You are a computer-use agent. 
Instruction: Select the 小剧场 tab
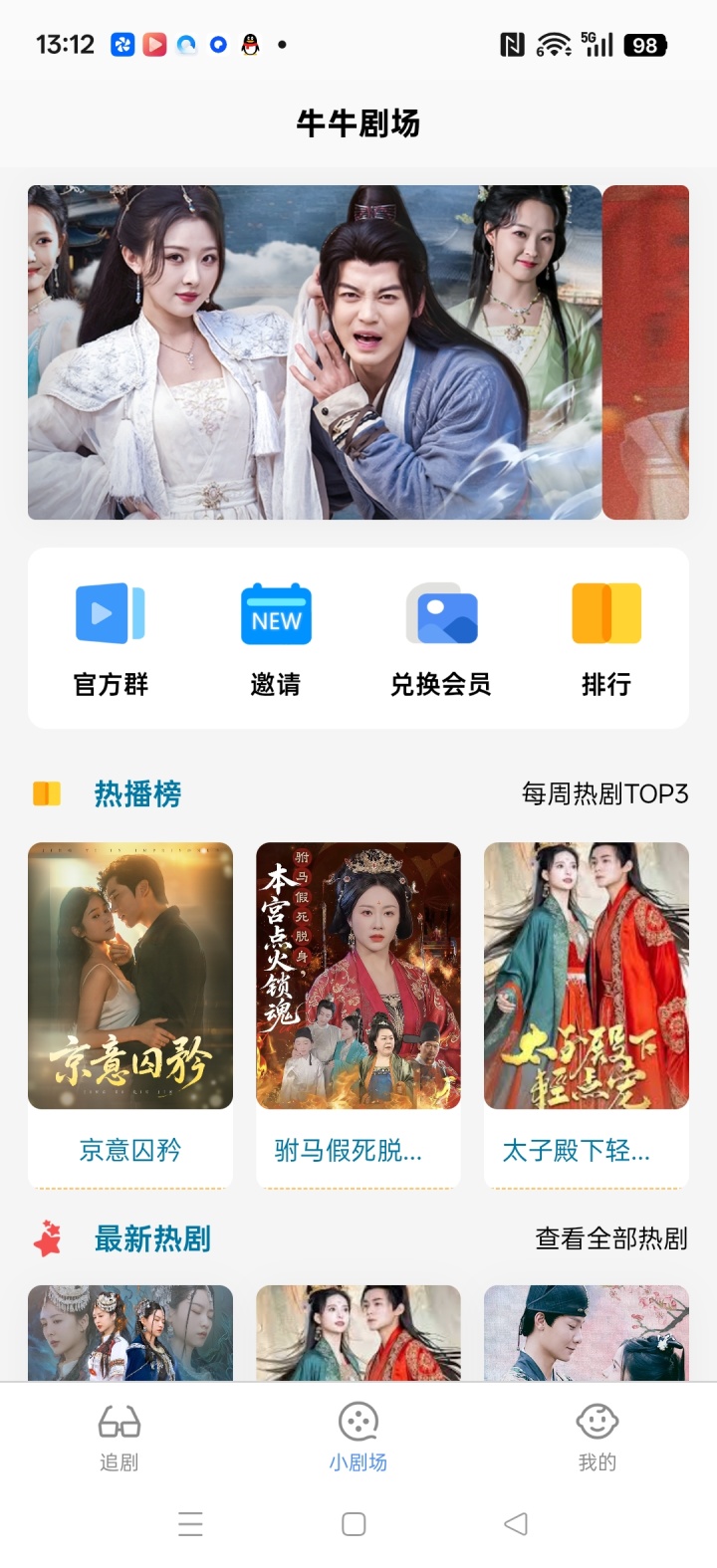pos(358,1437)
